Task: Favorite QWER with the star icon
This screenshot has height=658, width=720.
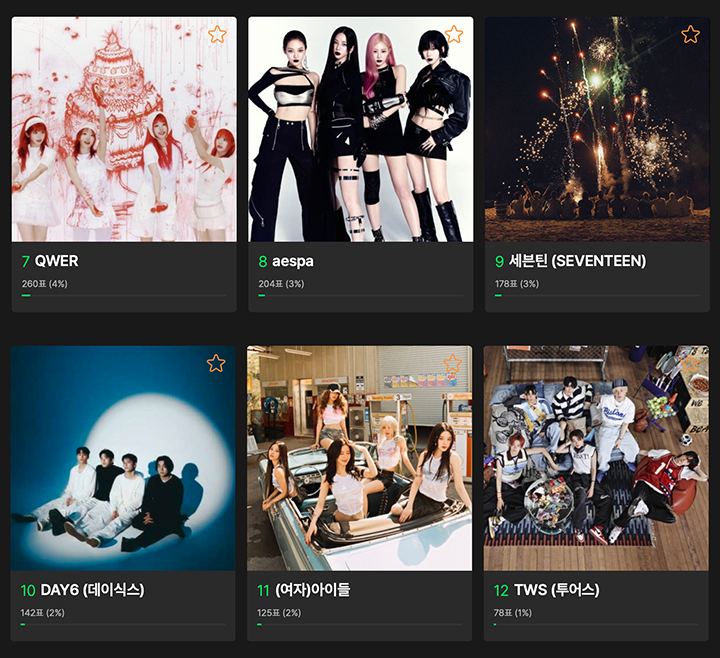Action: [217, 35]
